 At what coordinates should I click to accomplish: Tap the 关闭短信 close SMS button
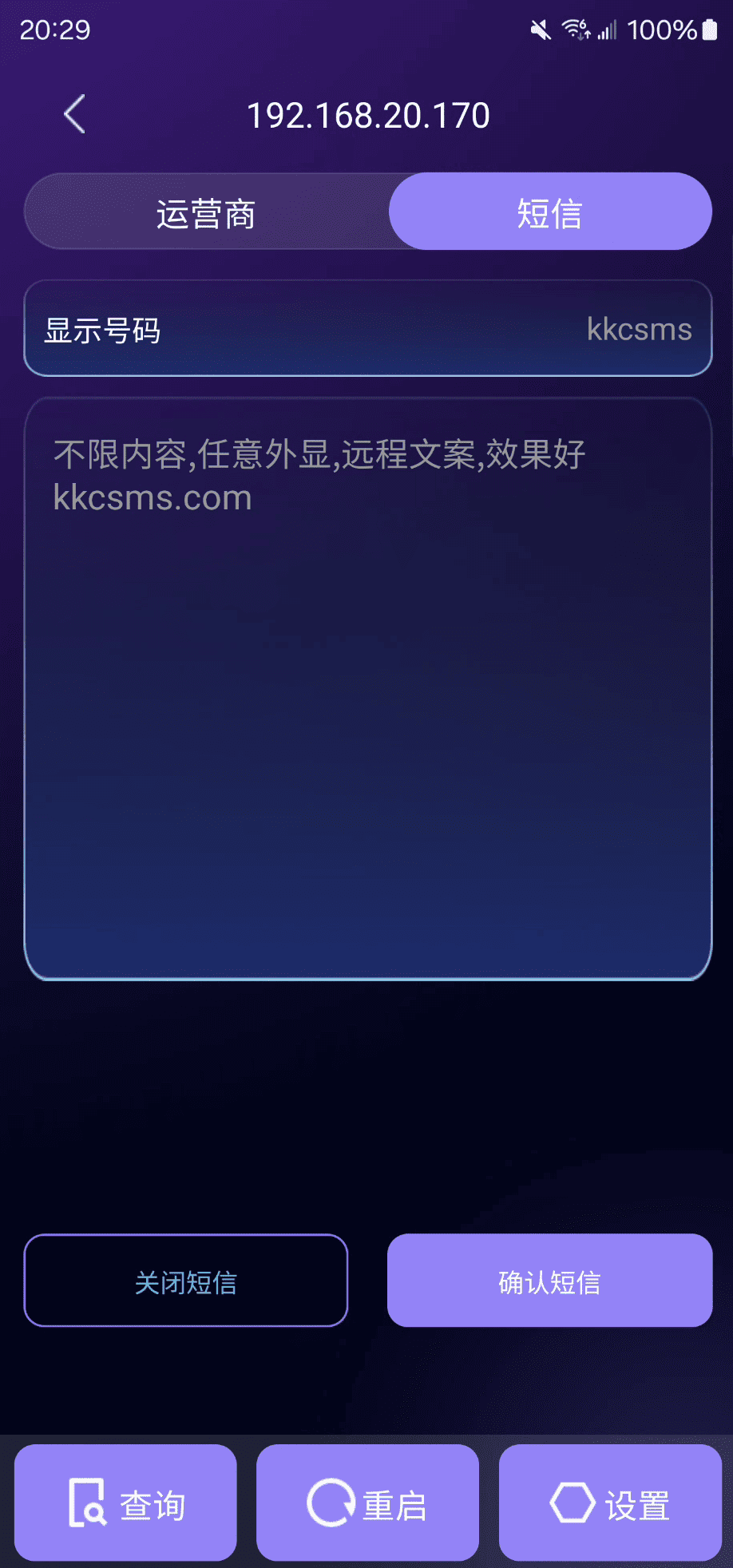coord(185,1280)
